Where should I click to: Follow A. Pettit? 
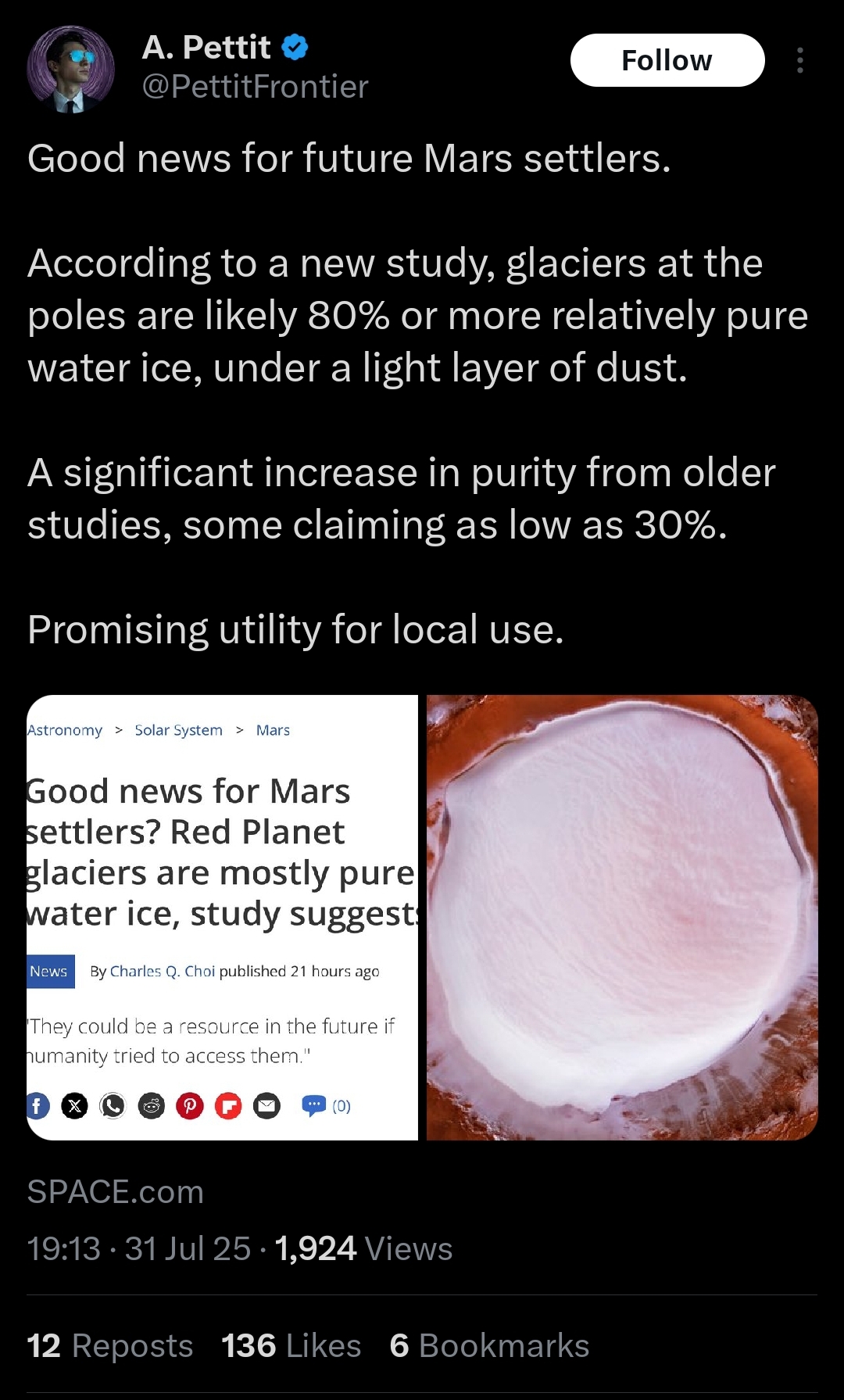point(667,60)
